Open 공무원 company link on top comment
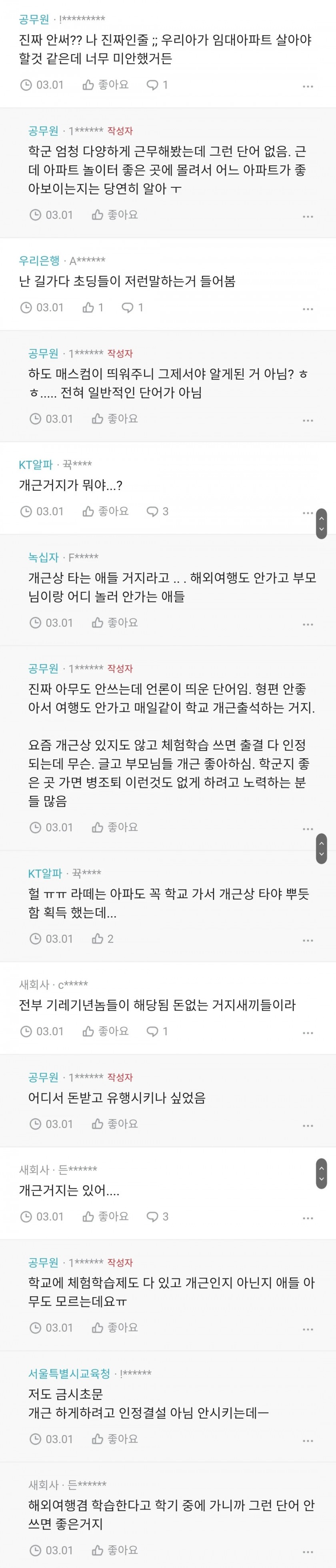336x1568 pixels. (x=34, y=20)
